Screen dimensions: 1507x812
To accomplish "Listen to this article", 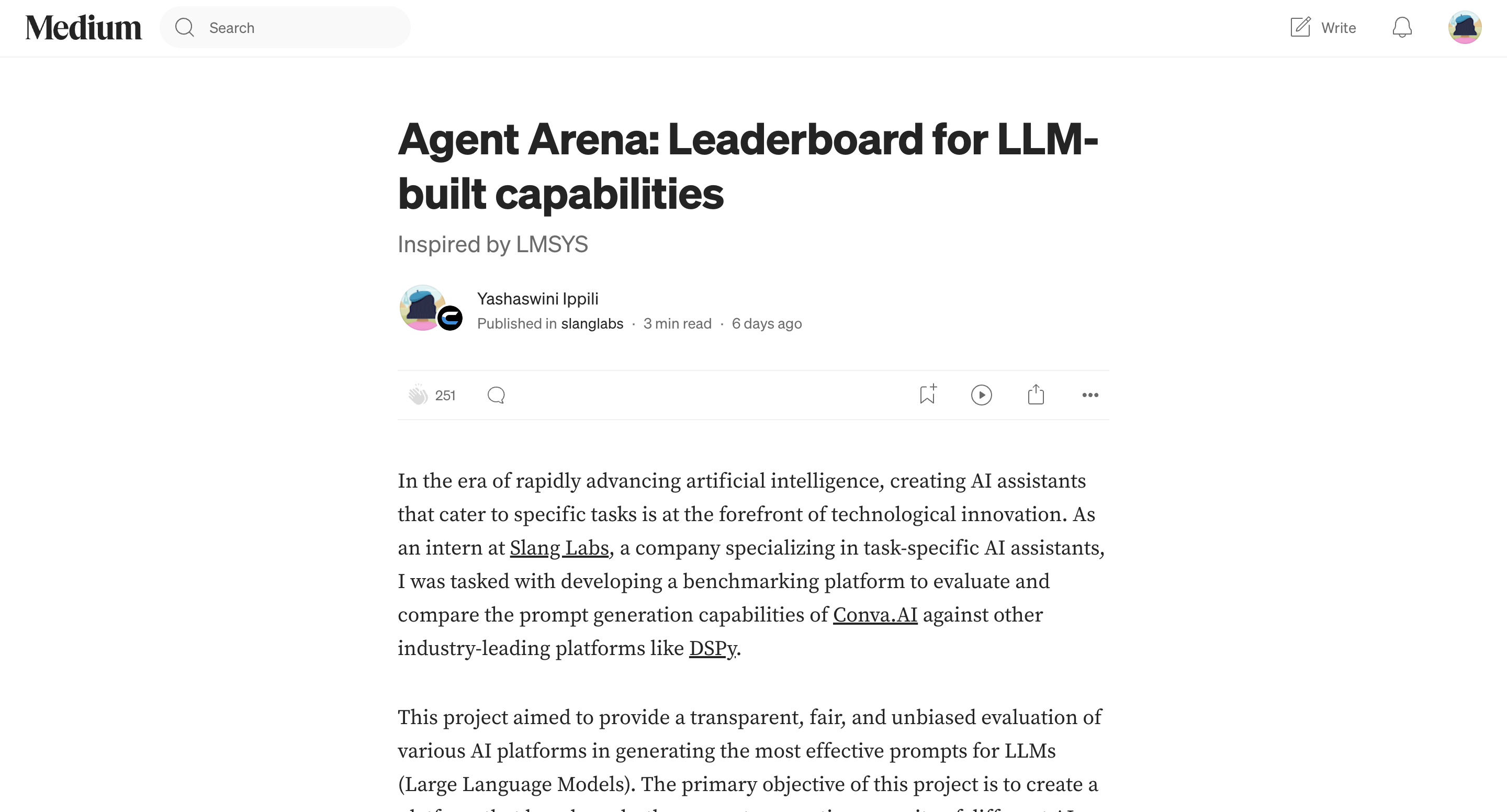I will [981, 395].
